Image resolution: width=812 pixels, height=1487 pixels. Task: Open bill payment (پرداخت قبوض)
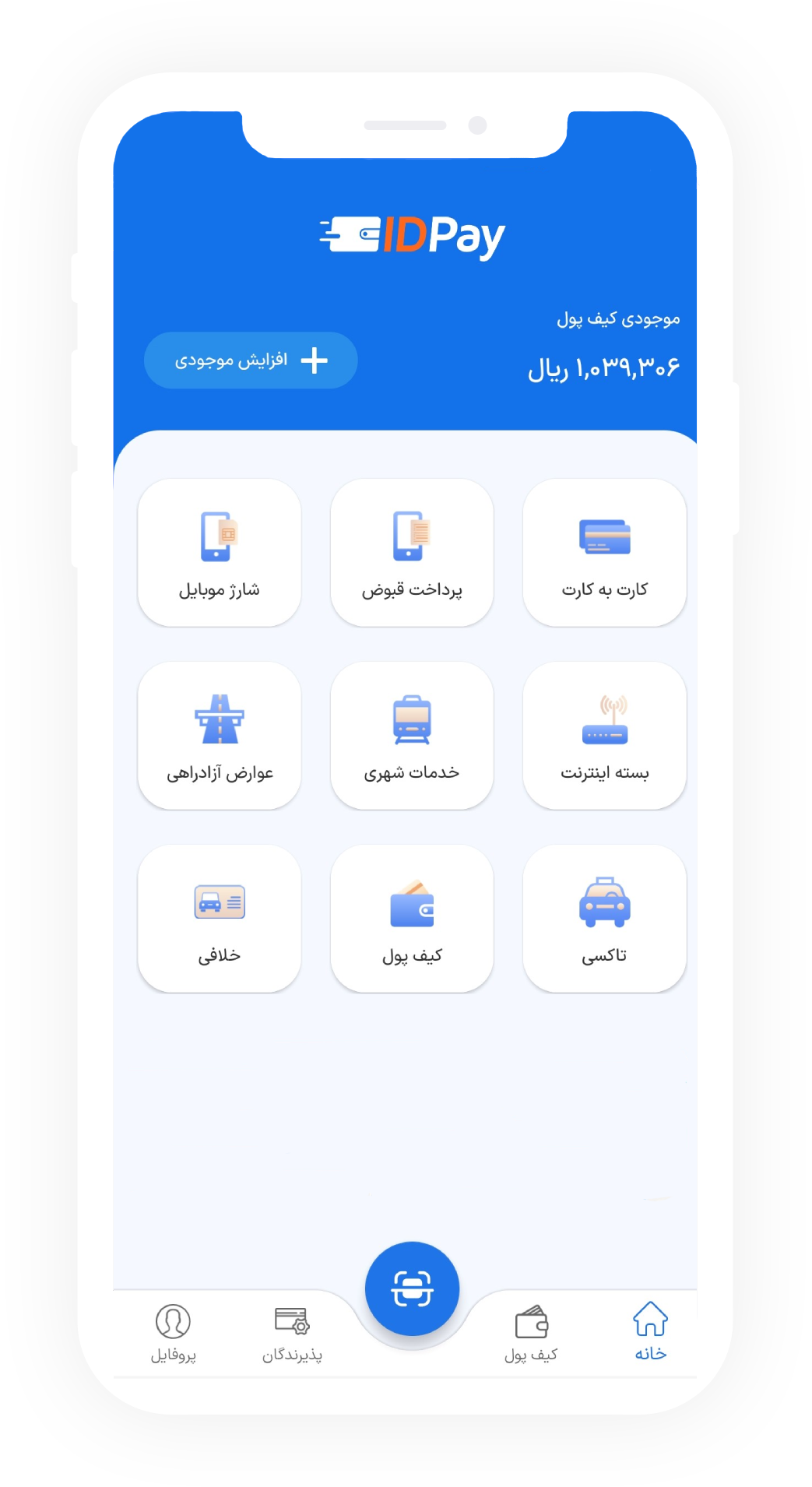412,553
